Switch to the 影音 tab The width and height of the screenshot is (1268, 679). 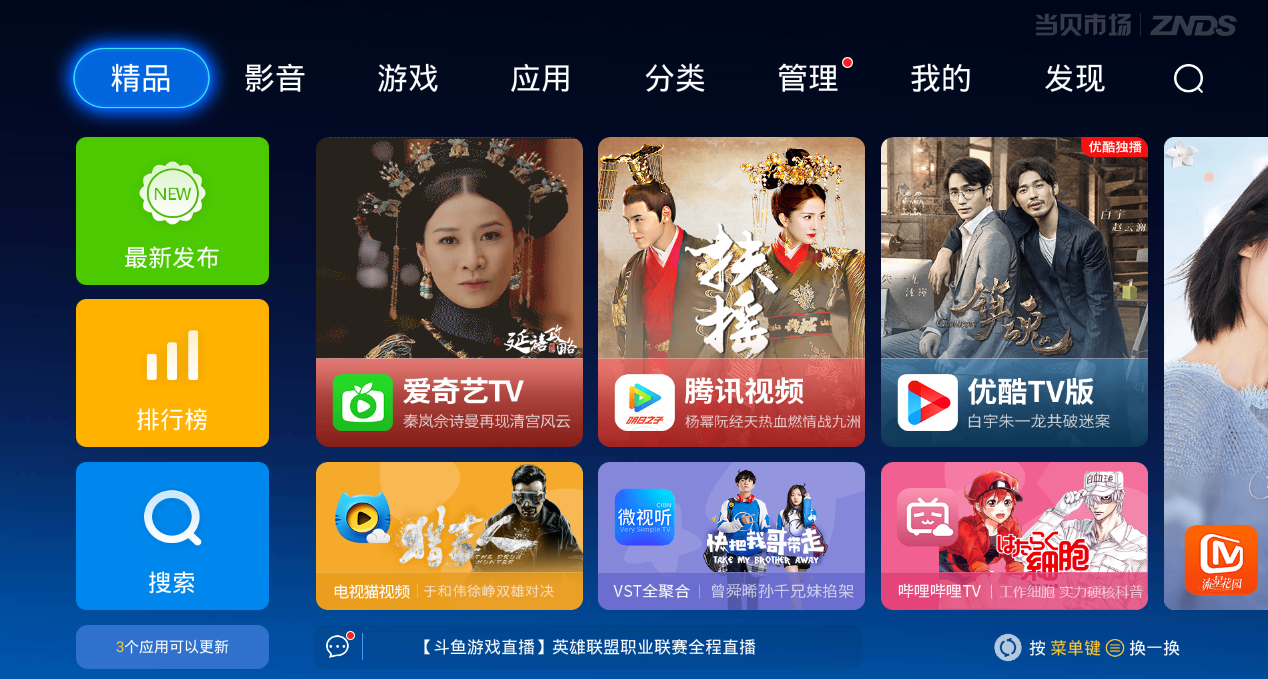[x=274, y=78]
